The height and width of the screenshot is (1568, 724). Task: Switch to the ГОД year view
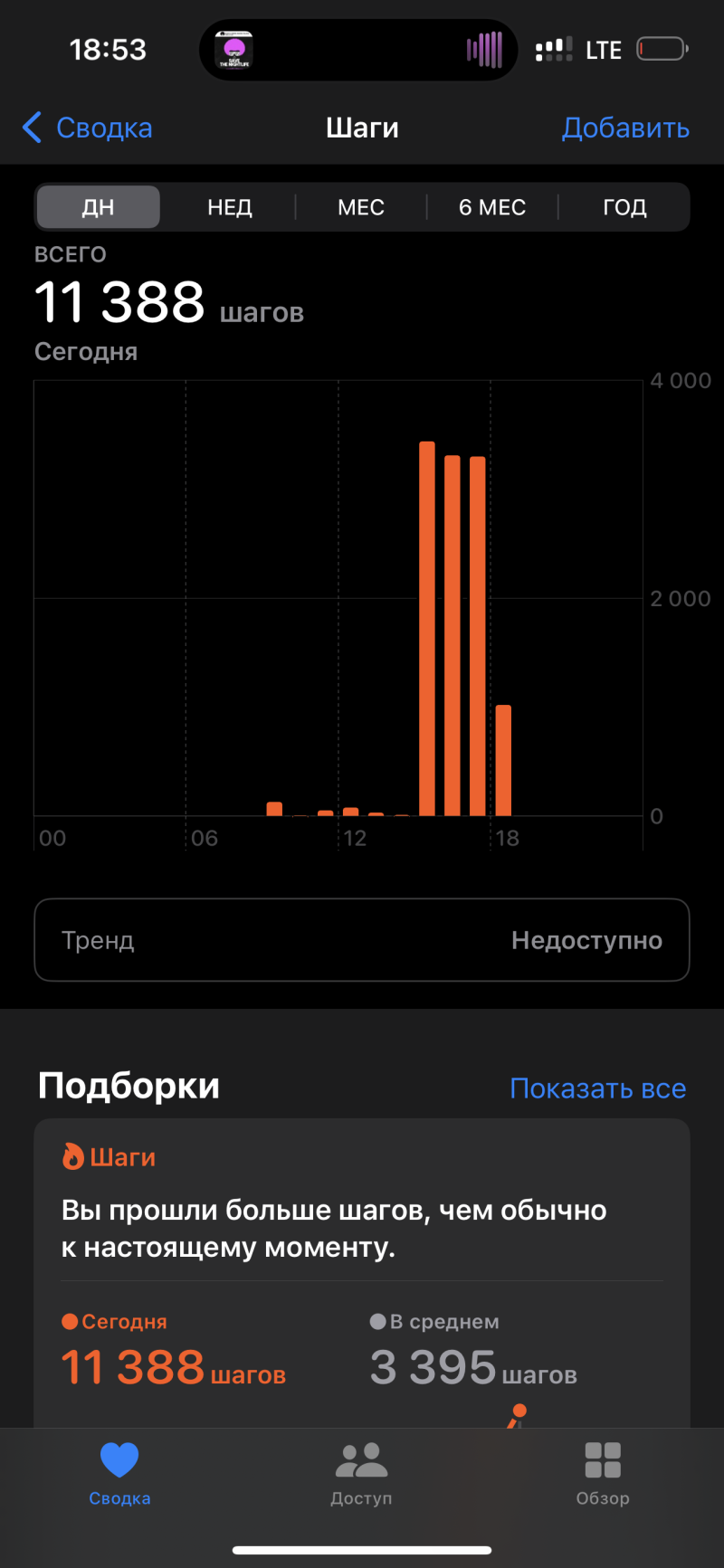coord(624,207)
